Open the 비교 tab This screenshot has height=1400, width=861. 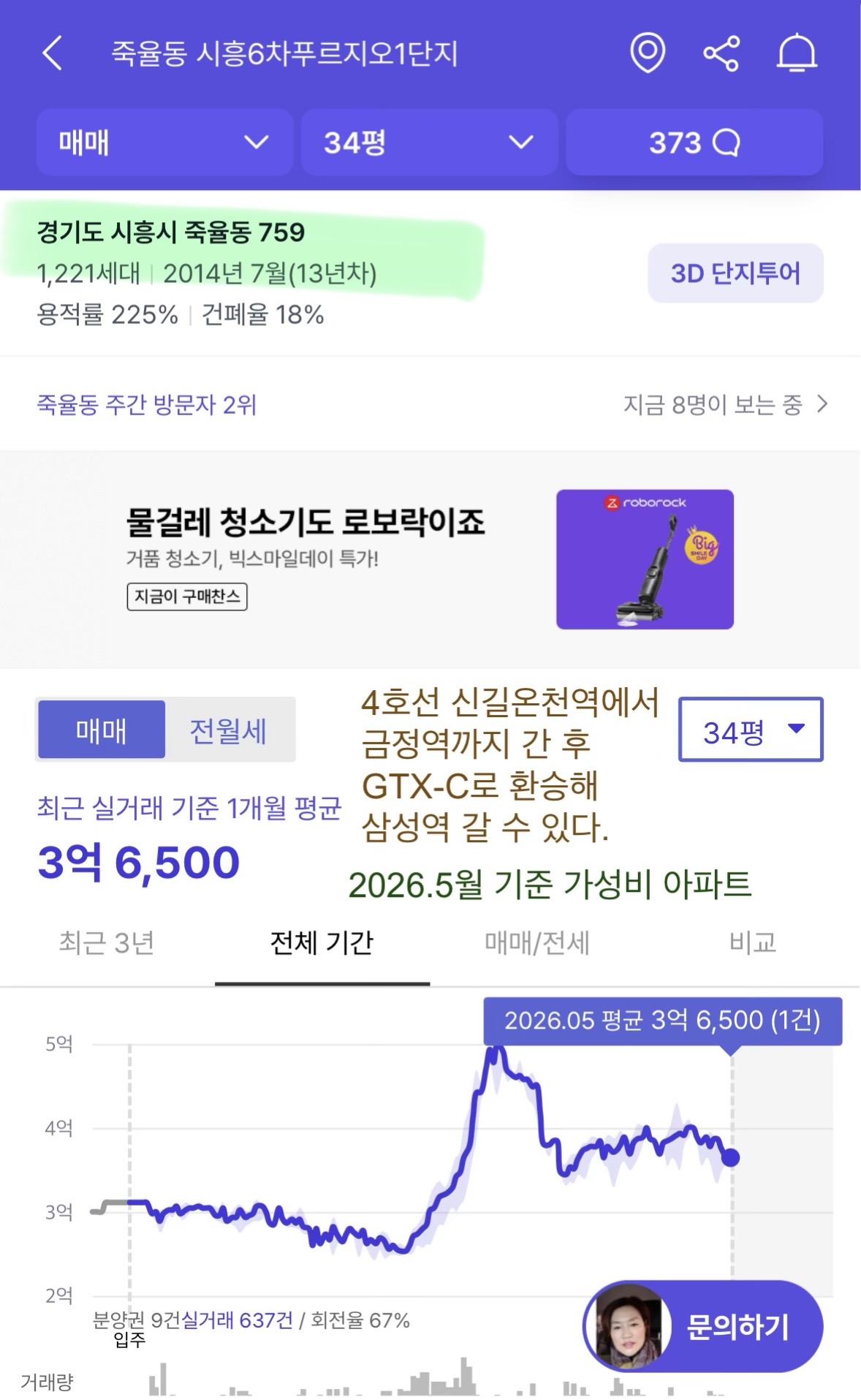(753, 943)
